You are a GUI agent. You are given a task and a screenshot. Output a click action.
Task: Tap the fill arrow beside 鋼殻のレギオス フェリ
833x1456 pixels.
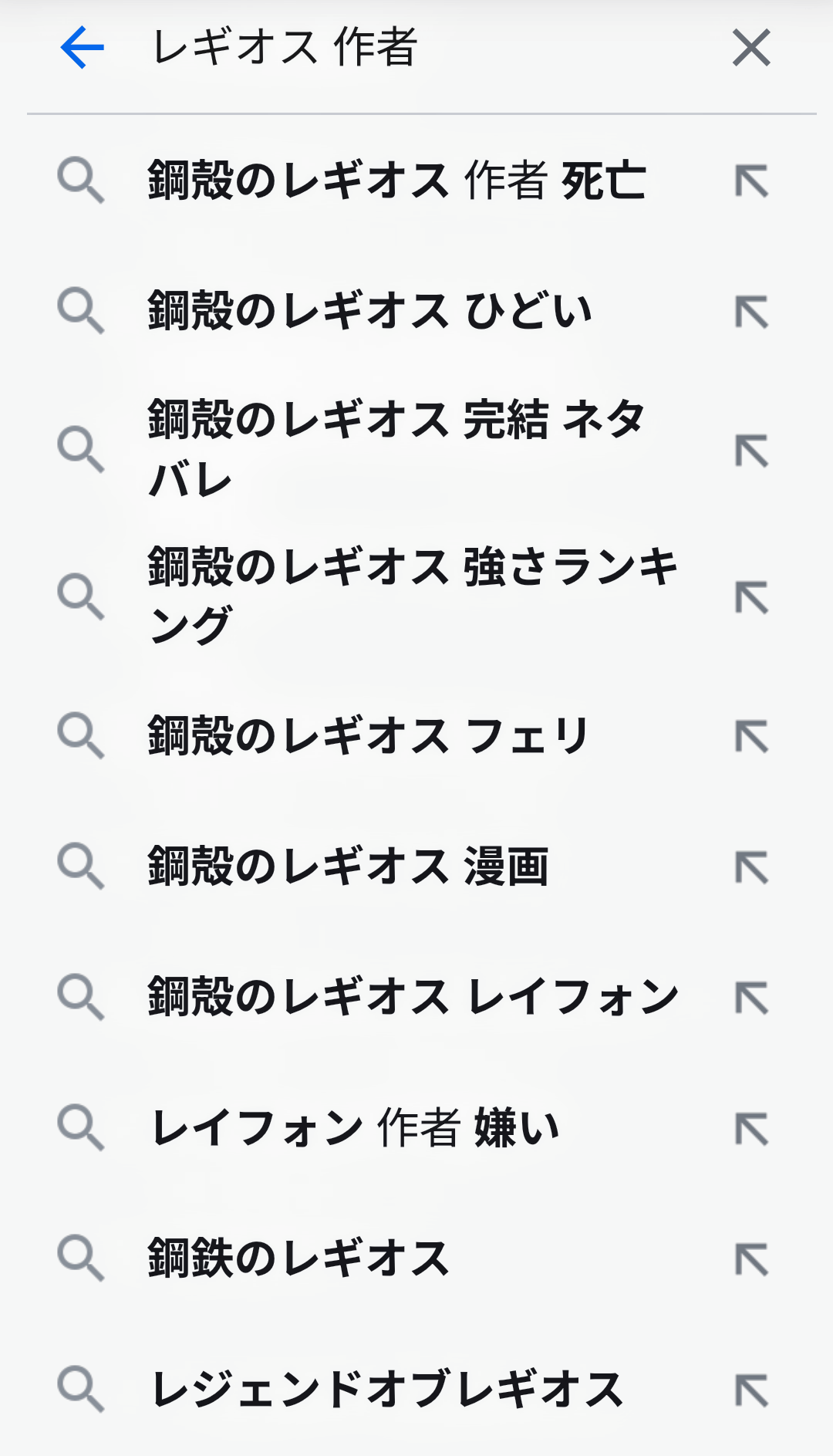(x=751, y=736)
